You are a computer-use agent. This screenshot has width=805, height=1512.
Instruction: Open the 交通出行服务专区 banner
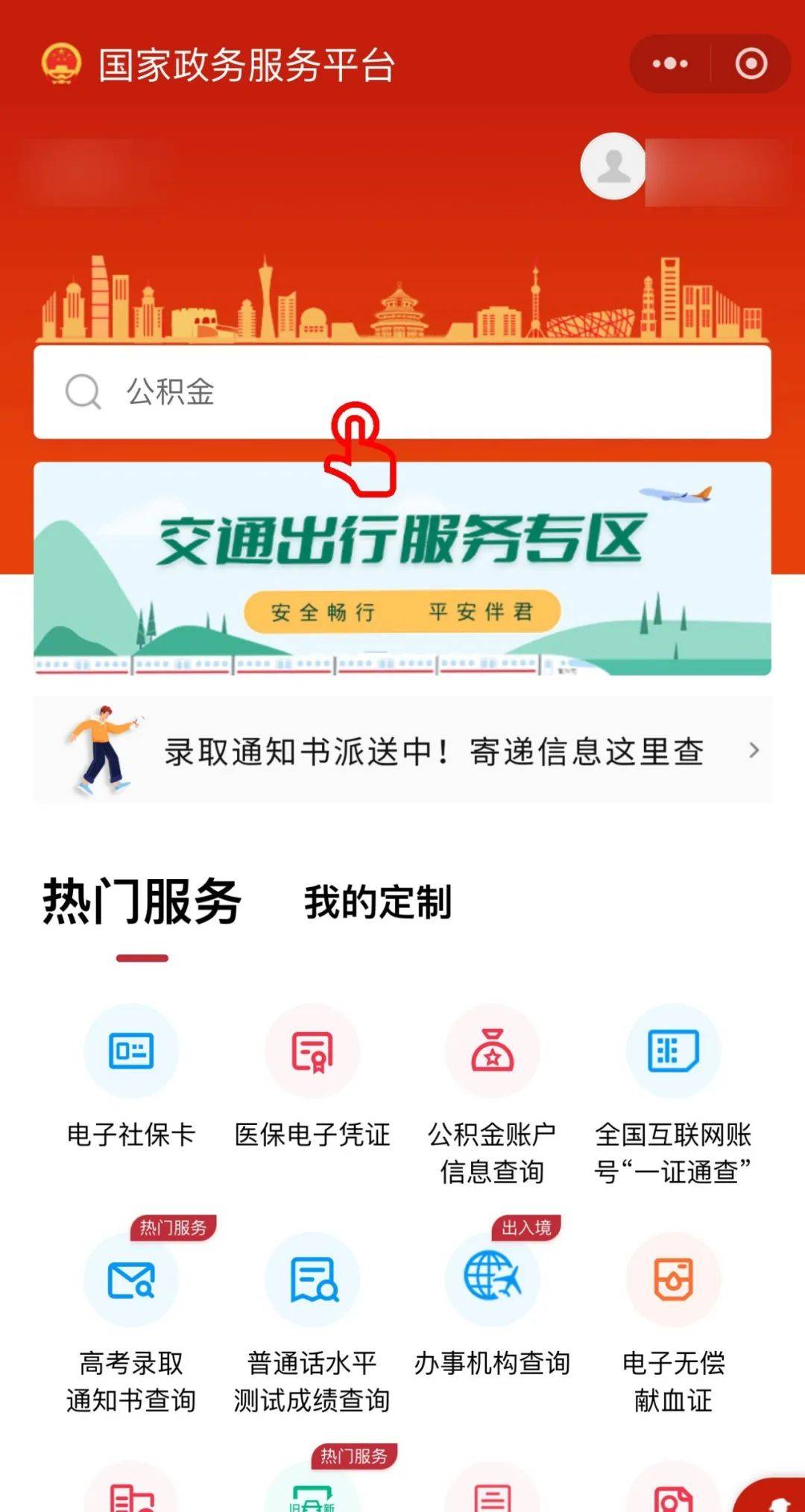point(402,569)
